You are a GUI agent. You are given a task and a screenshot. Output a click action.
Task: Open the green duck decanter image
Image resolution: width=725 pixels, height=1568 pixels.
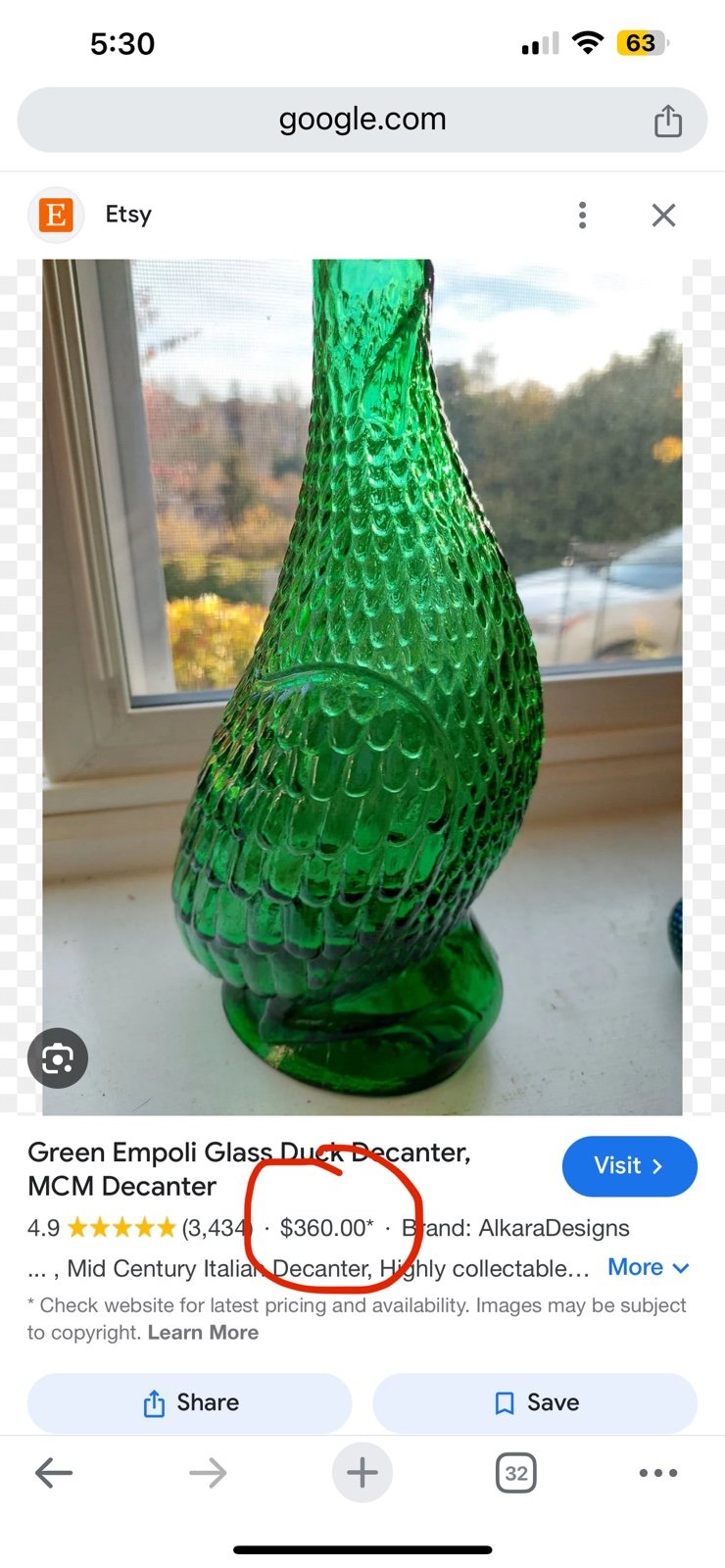tap(362, 687)
